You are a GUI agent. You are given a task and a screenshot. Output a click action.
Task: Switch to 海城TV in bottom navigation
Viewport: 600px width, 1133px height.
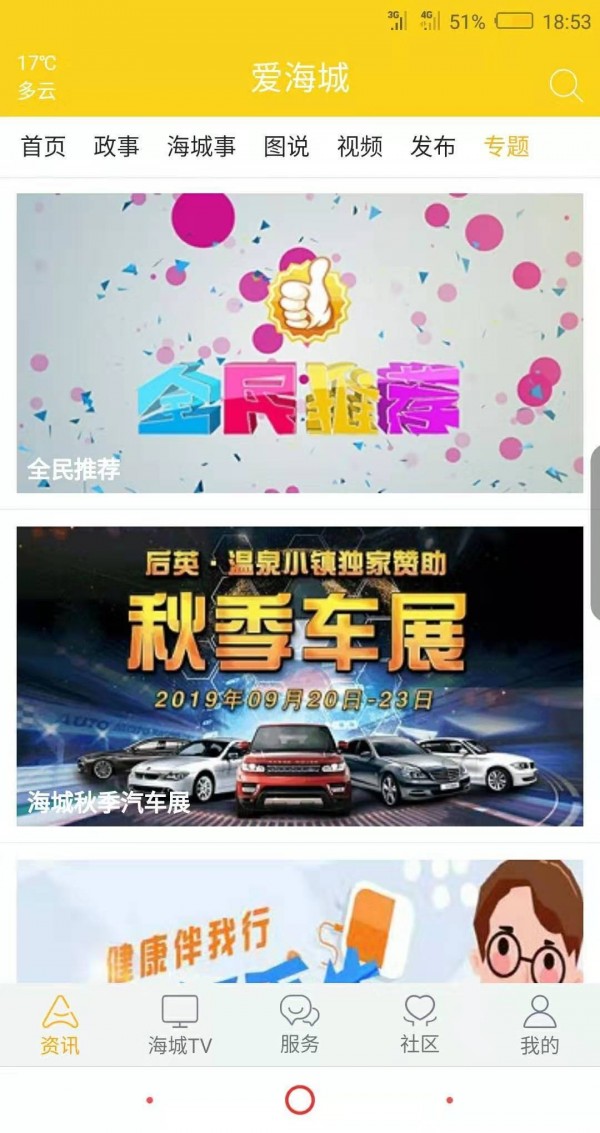180,1025
